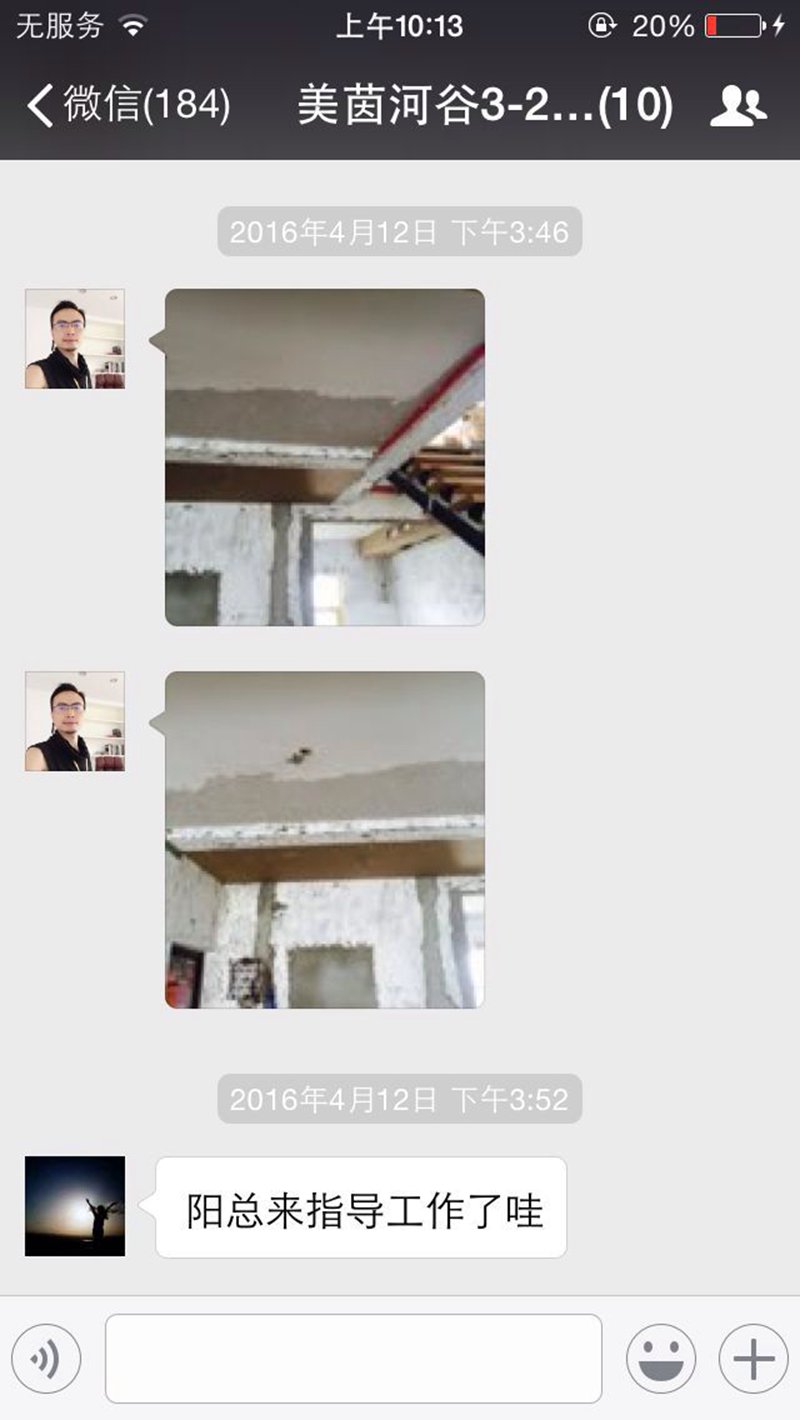Switch to voice message input

pyautogui.click(x=47, y=1358)
